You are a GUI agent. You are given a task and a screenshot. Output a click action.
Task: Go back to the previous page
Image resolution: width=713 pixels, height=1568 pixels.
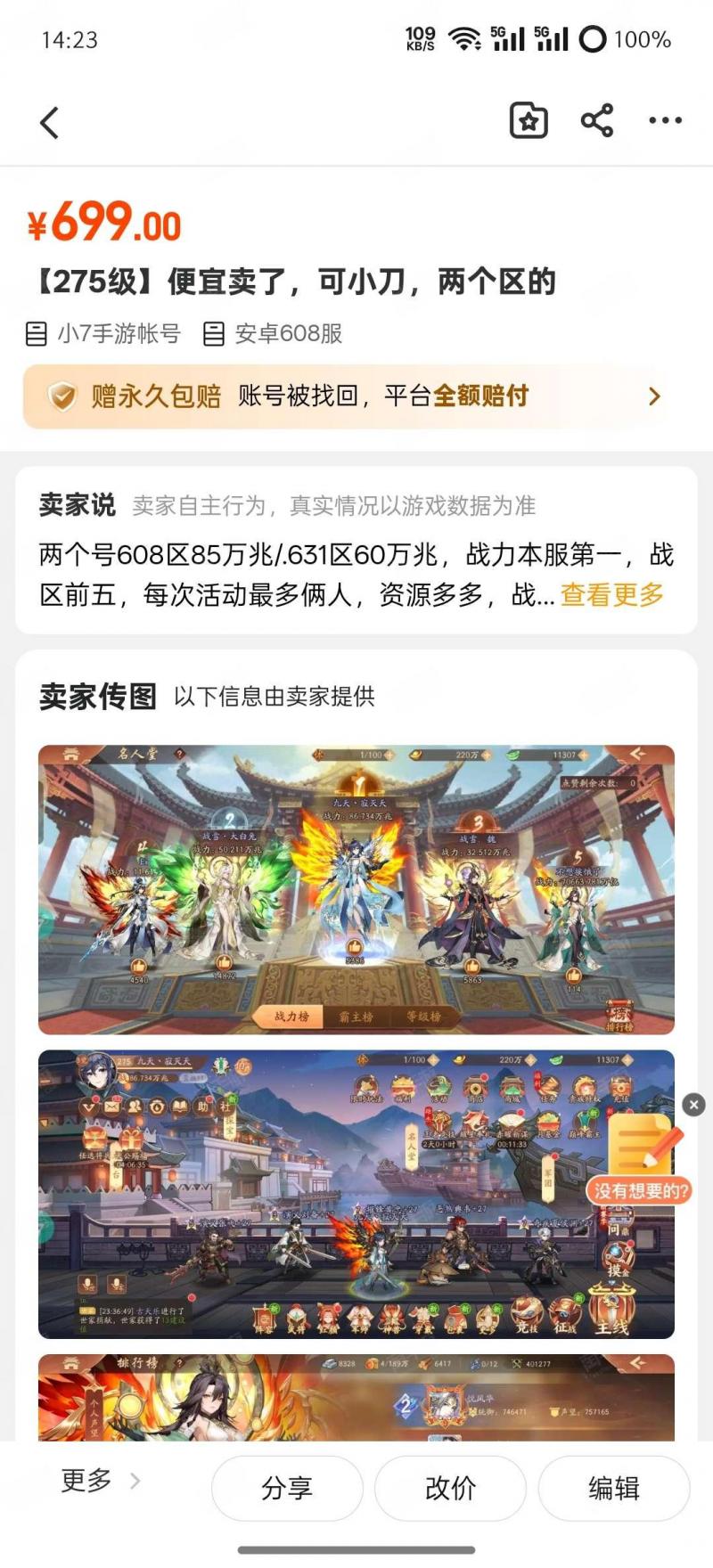pos(50,122)
